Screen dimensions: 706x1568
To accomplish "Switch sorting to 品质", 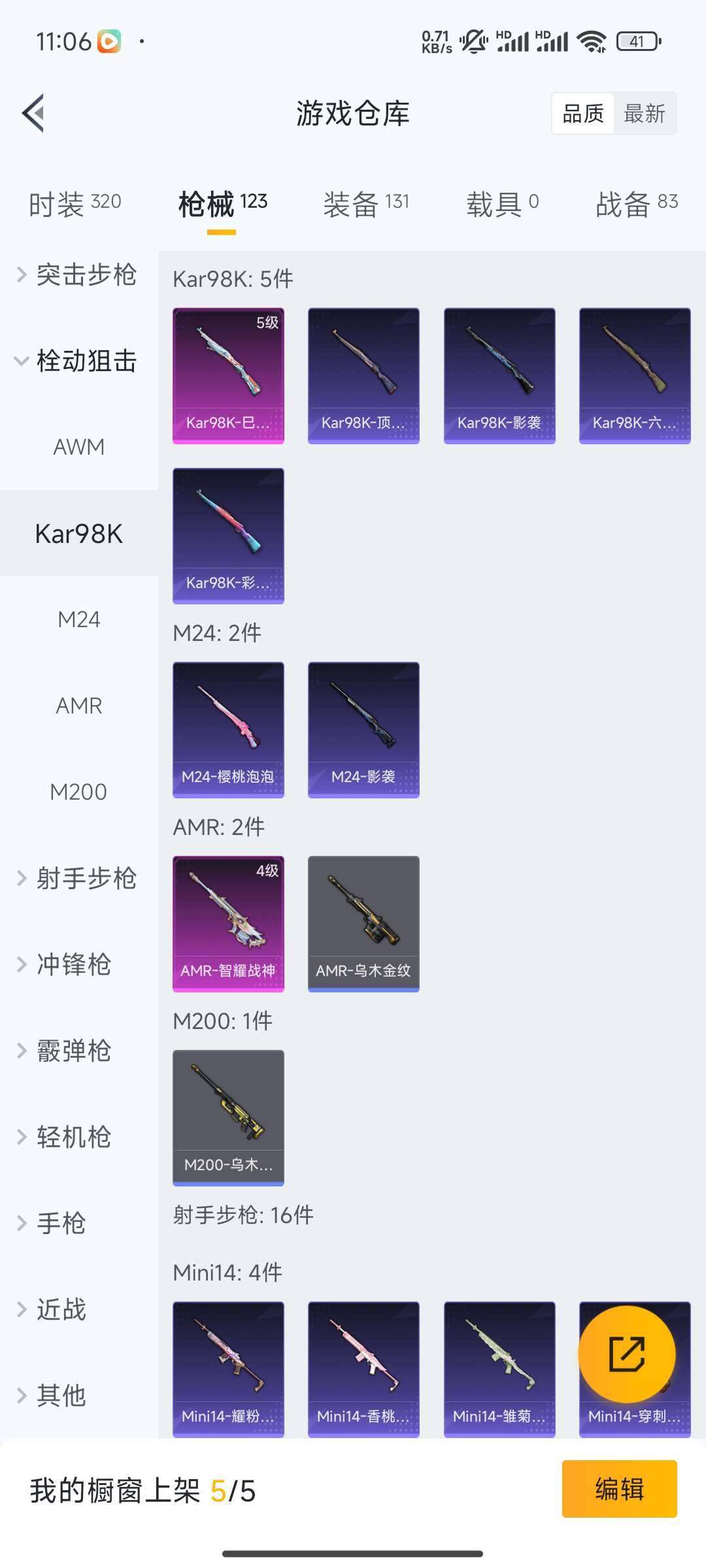I will (582, 113).
